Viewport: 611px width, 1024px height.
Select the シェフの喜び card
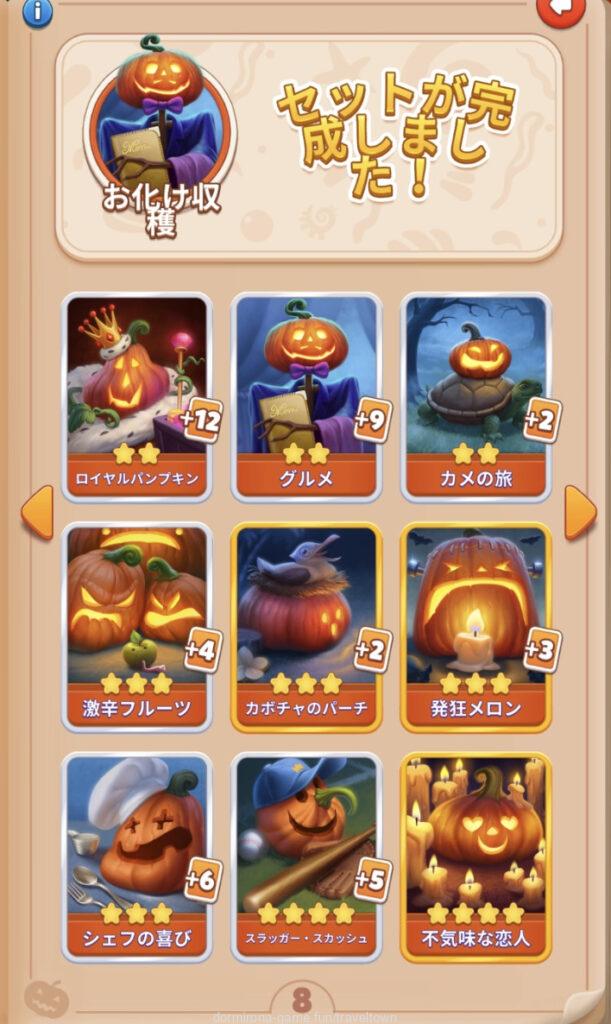coord(137,857)
